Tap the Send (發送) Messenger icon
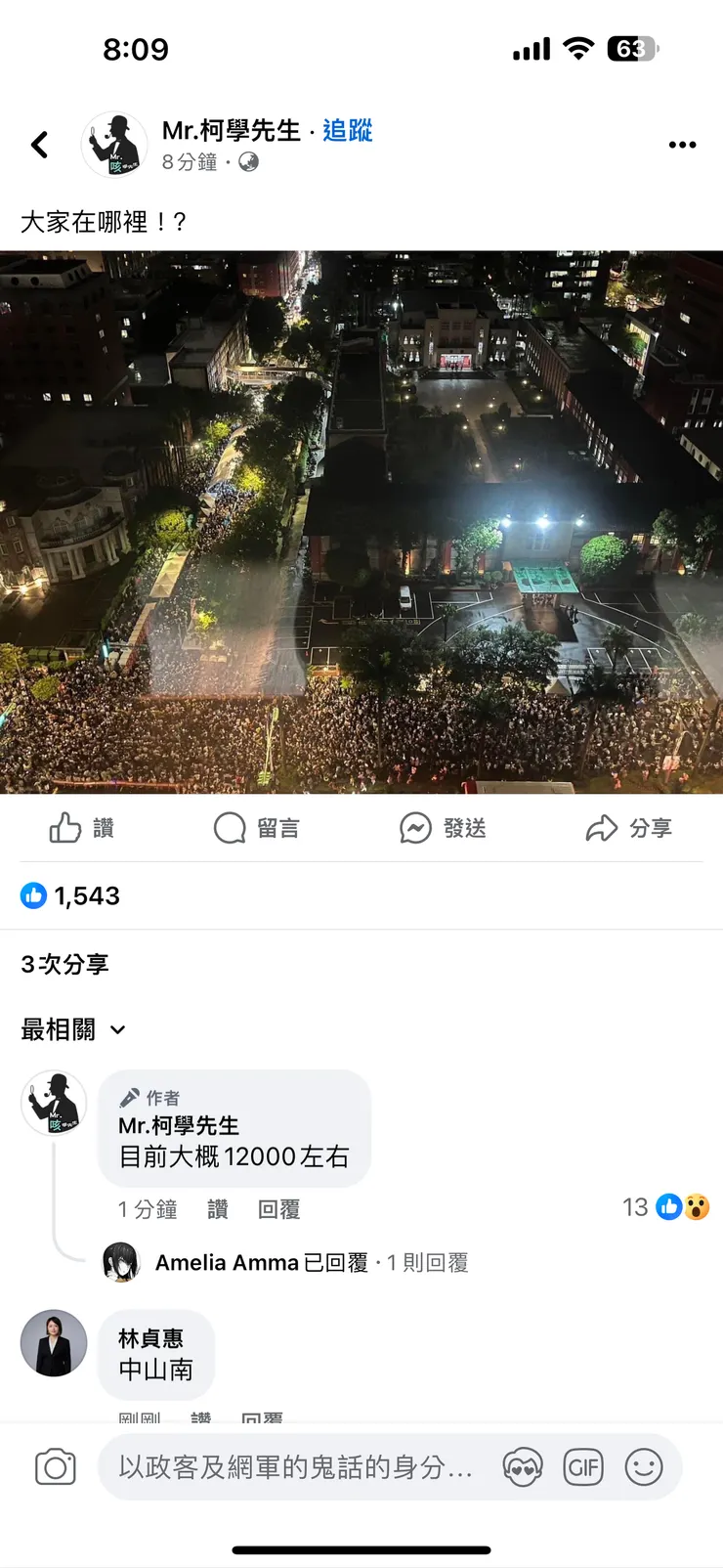This screenshot has width=723, height=1568. point(414,828)
